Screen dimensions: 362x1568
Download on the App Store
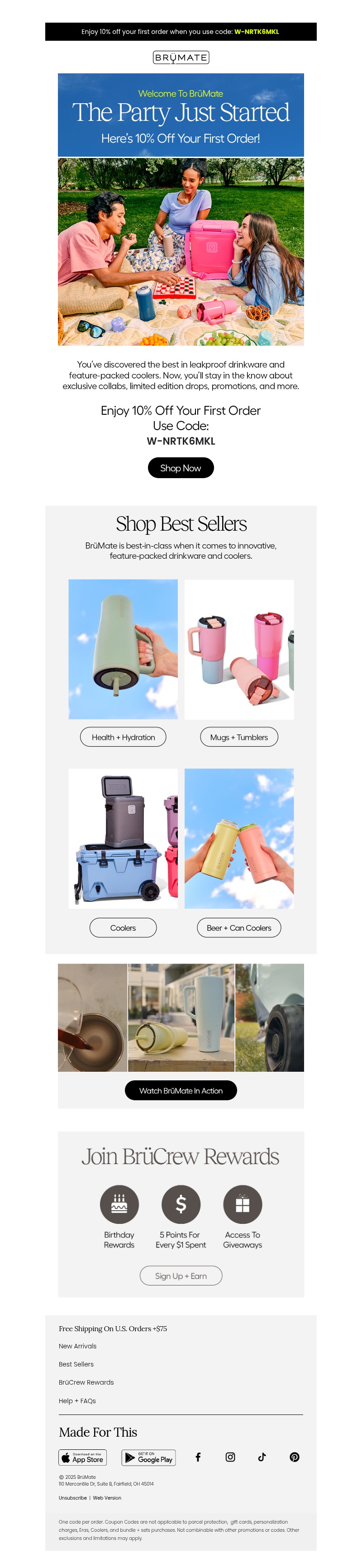83,1457
